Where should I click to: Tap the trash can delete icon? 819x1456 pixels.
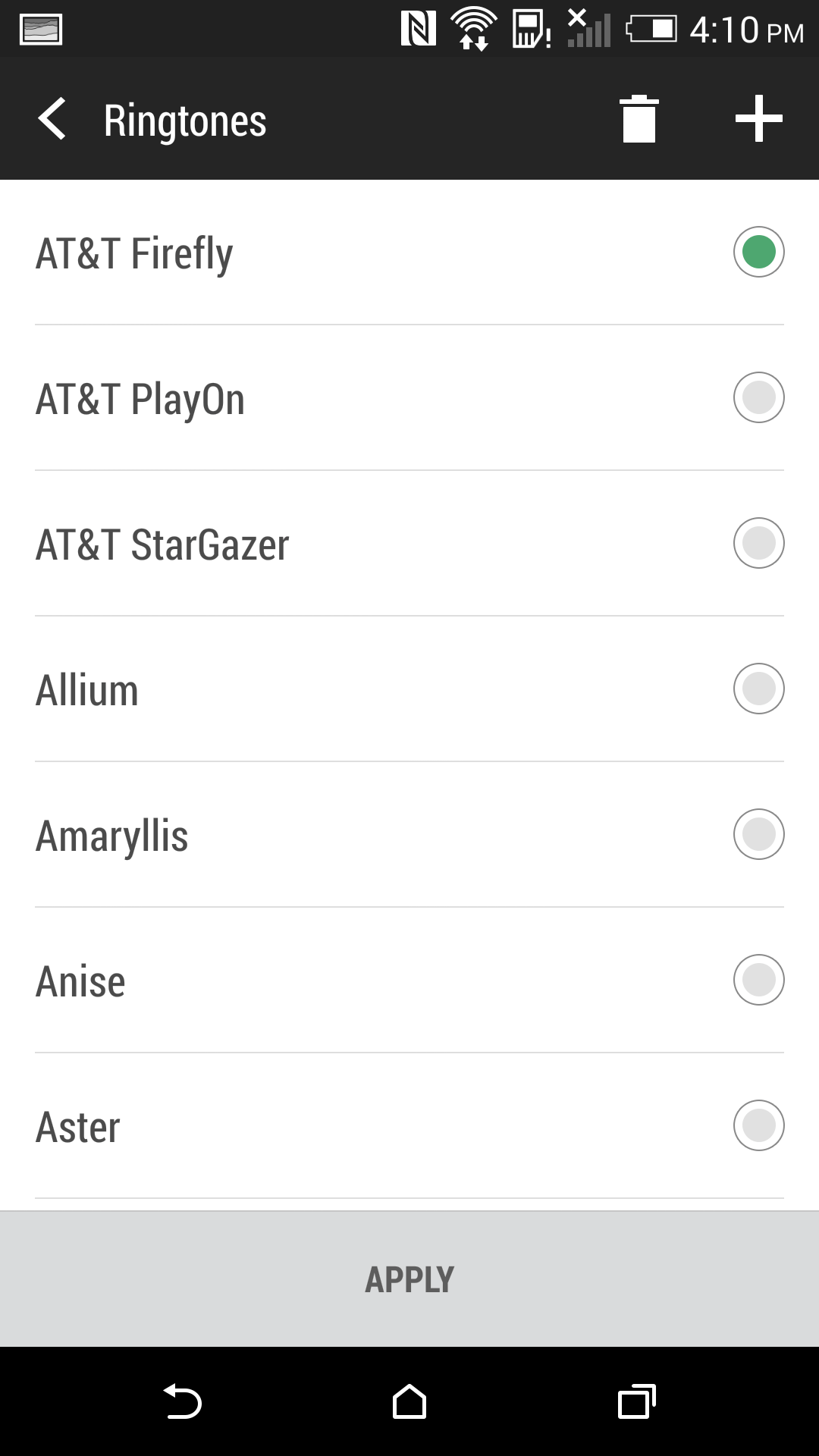point(639,119)
